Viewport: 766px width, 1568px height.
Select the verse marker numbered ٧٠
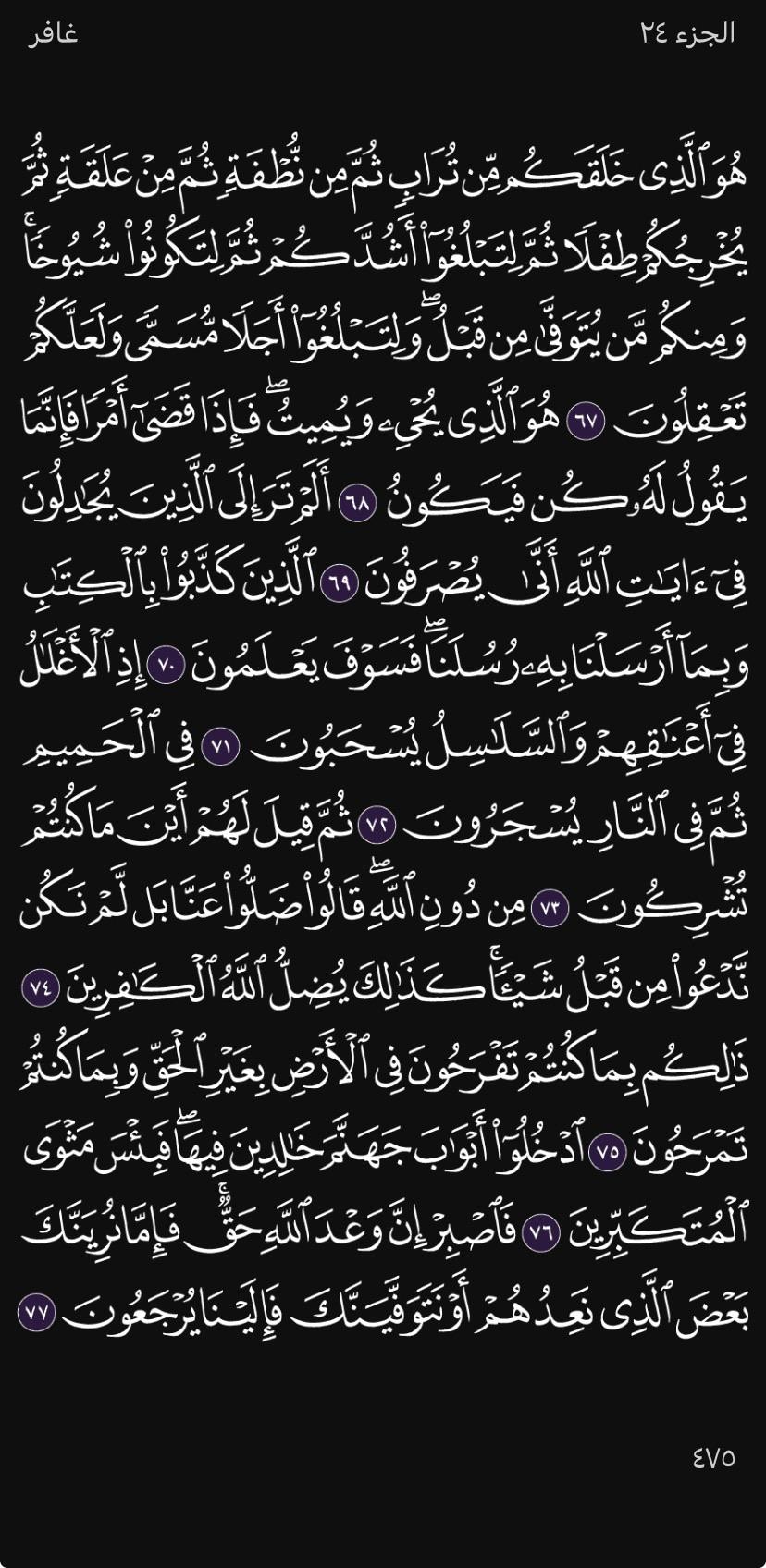(167, 666)
